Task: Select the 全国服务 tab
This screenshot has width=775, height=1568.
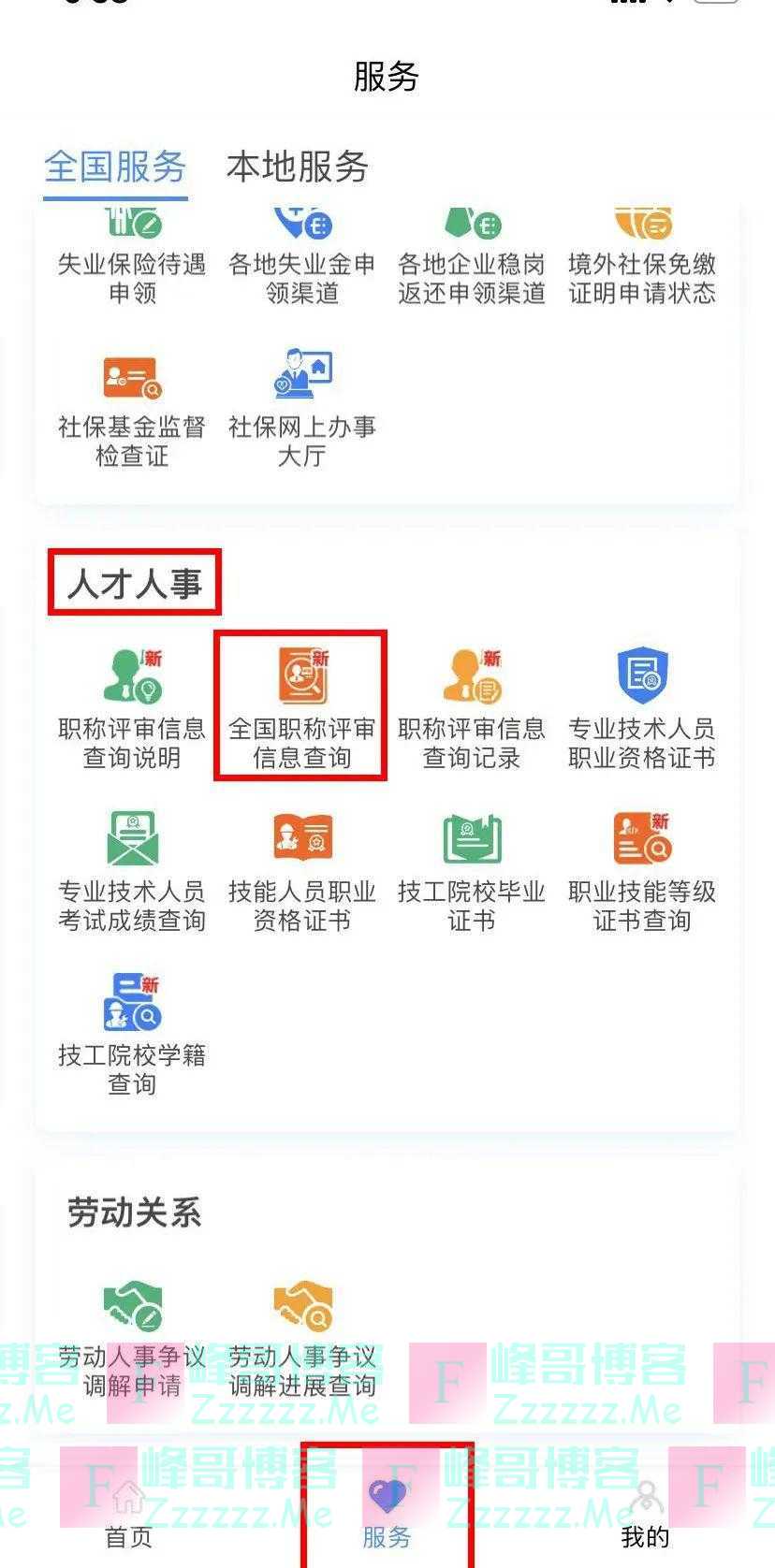Action: pyautogui.click(x=115, y=167)
